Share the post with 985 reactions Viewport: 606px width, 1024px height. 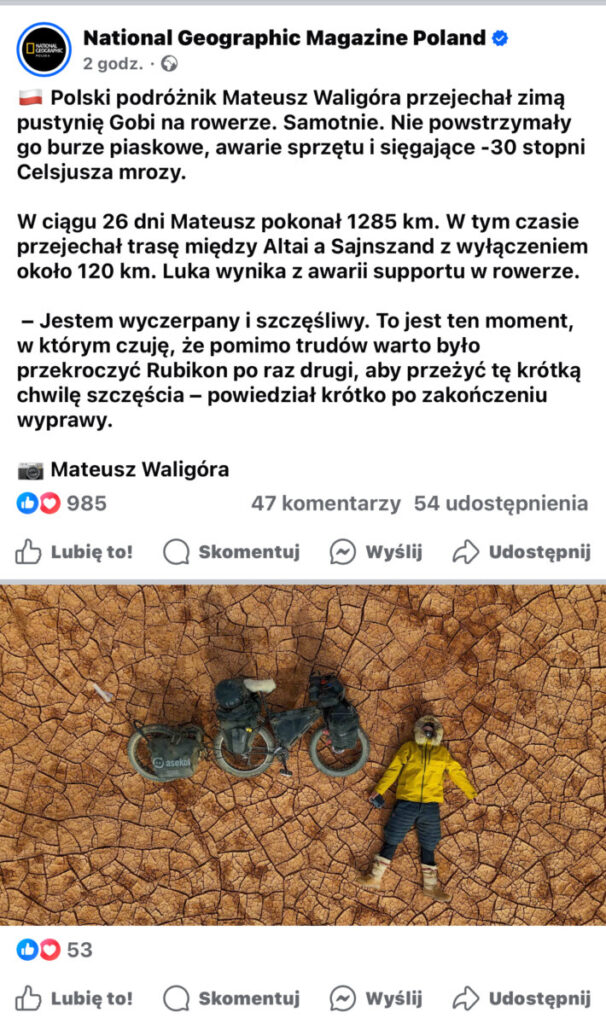[522, 551]
